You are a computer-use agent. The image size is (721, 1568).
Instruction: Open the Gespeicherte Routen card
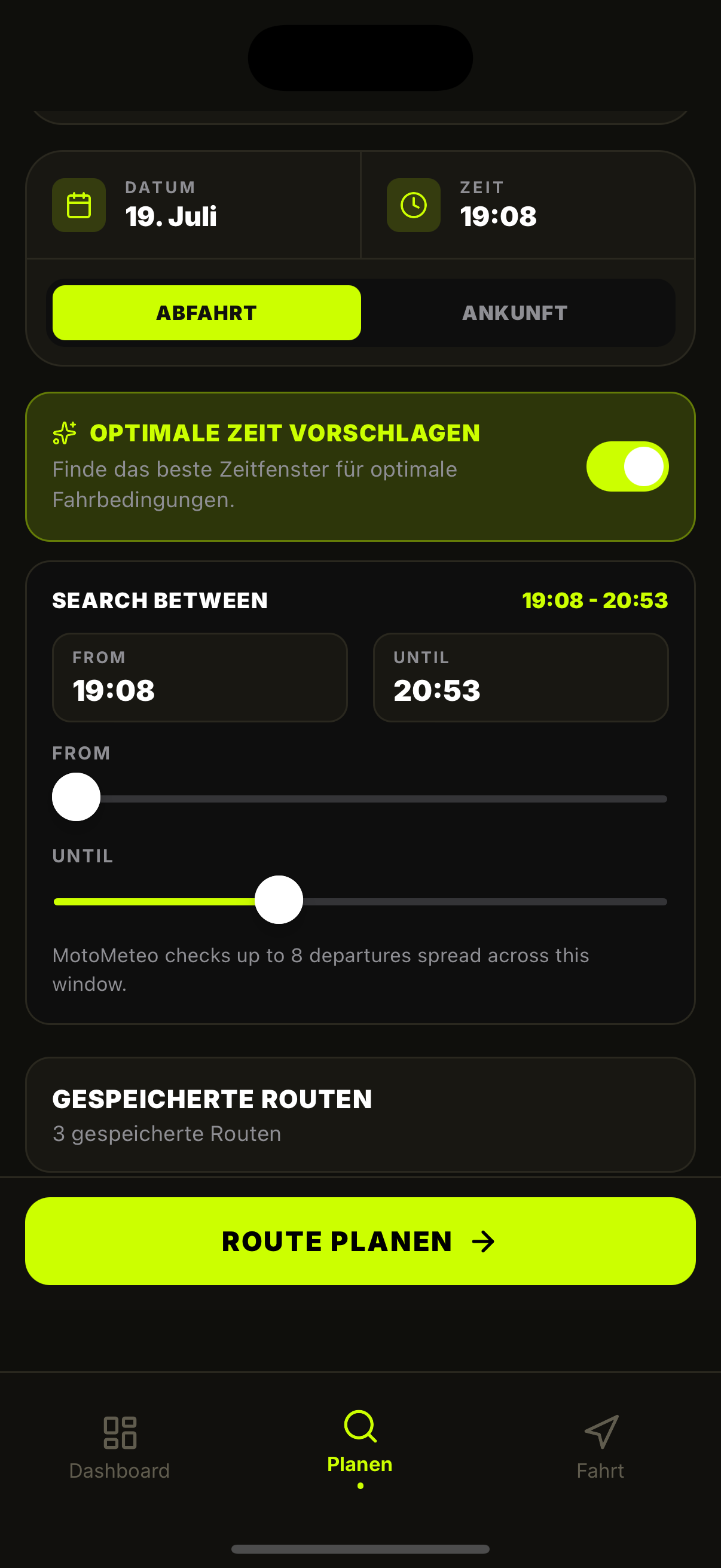(x=360, y=1115)
